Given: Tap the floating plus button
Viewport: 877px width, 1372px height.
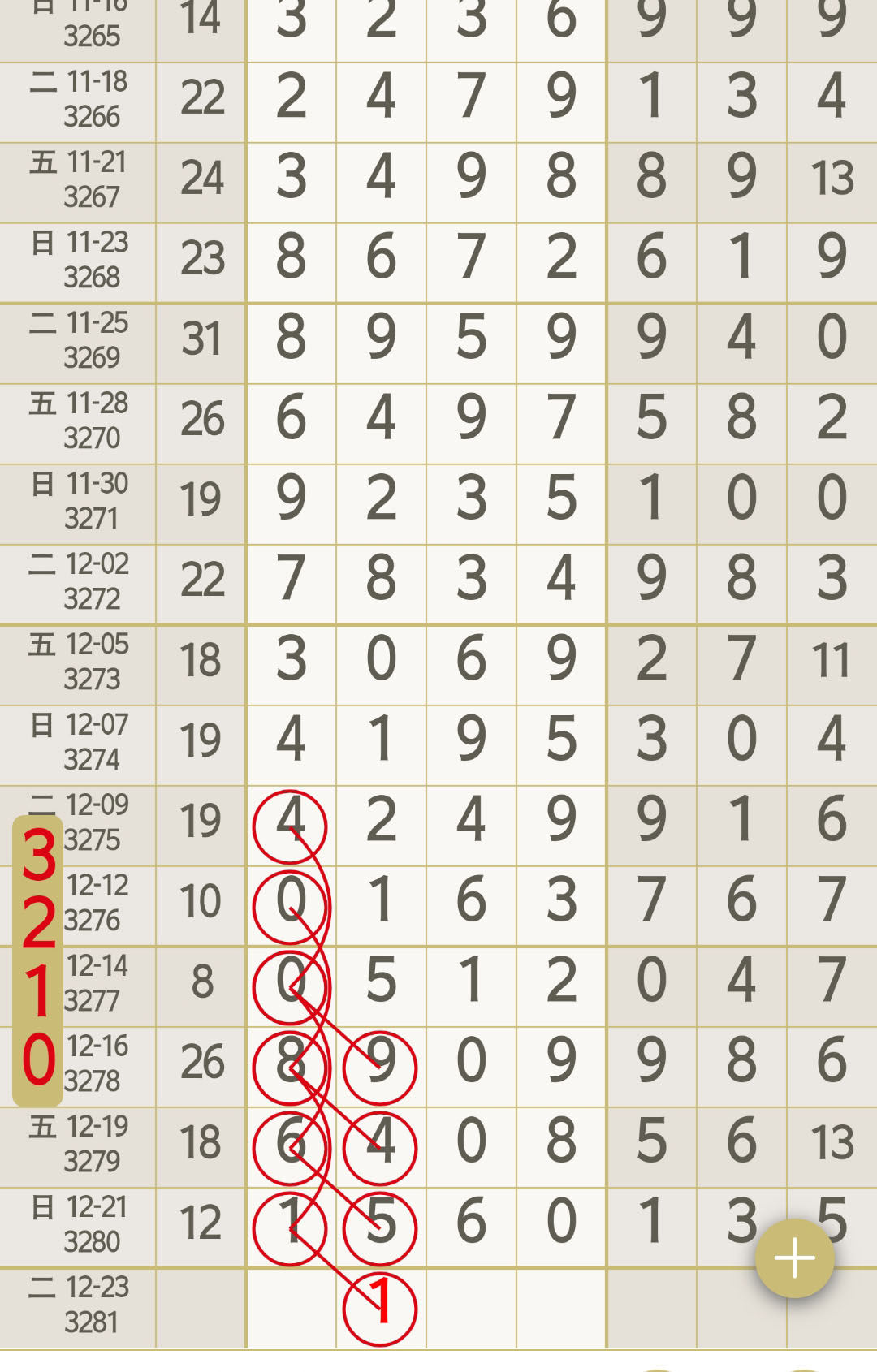Looking at the screenshot, I should (794, 1258).
